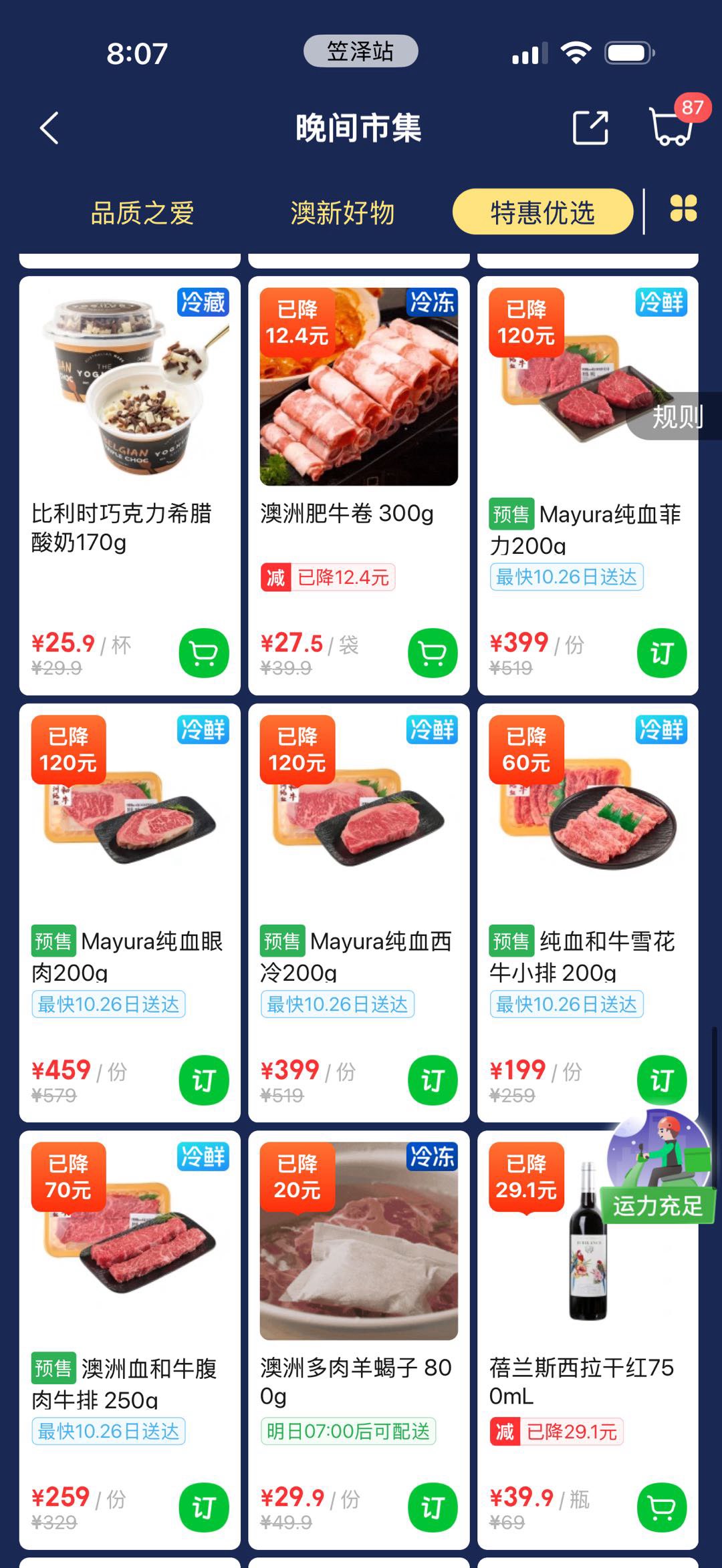This screenshot has height=1568, width=722.
Task: View the 规则 rules
Action: click(677, 417)
